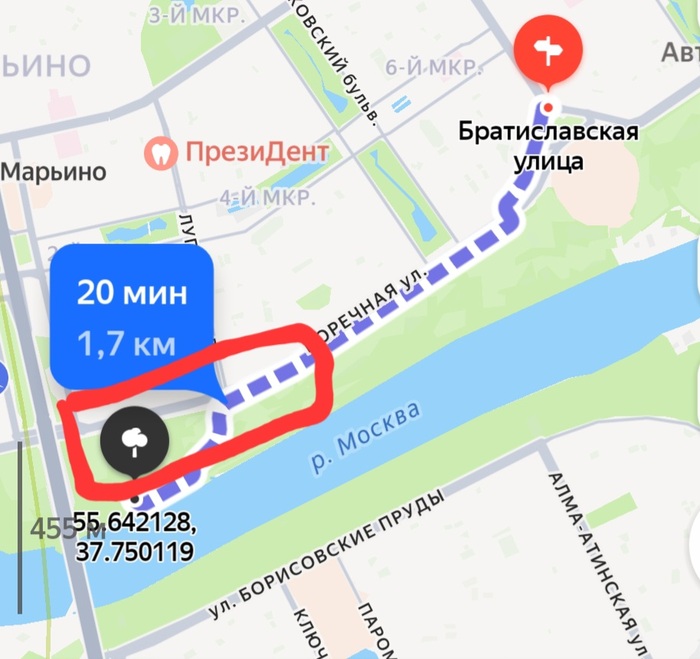This screenshot has width=700, height=659.
Task: Tap the red destination pin at Братиславская улица
Action: pyautogui.click(x=546, y=49)
